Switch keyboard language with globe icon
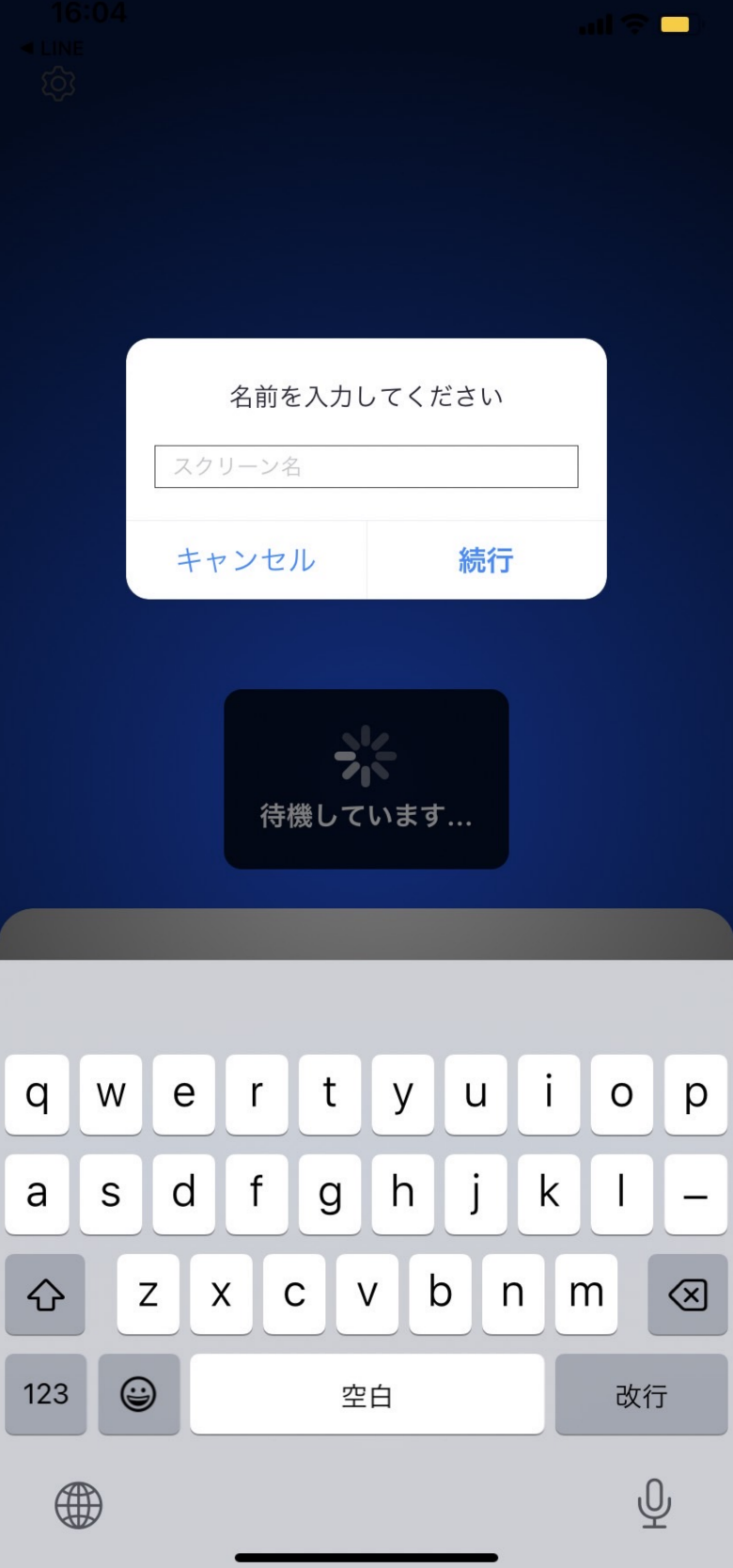The width and height of the screenshot is (733, 1568). tap(79, 1504)
